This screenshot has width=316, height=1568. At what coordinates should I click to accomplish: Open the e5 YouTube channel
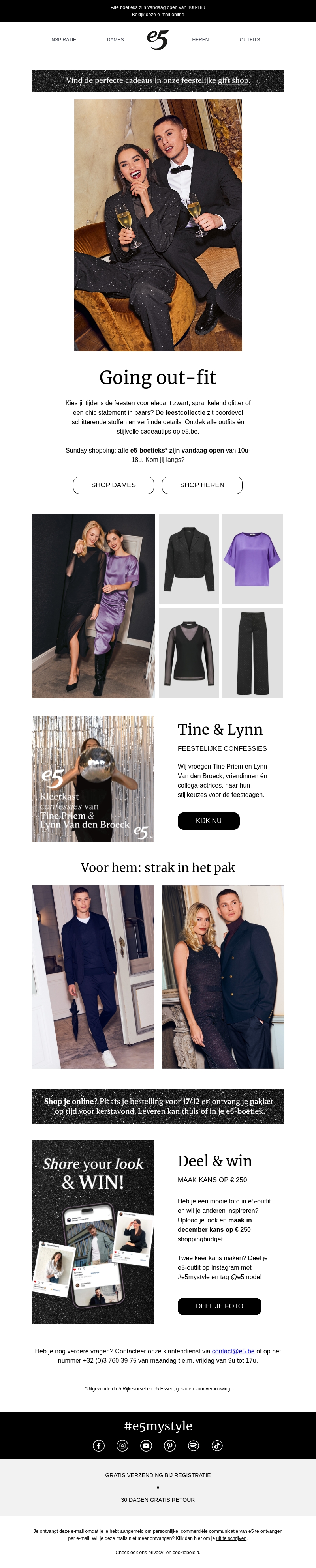point(146,1446)
